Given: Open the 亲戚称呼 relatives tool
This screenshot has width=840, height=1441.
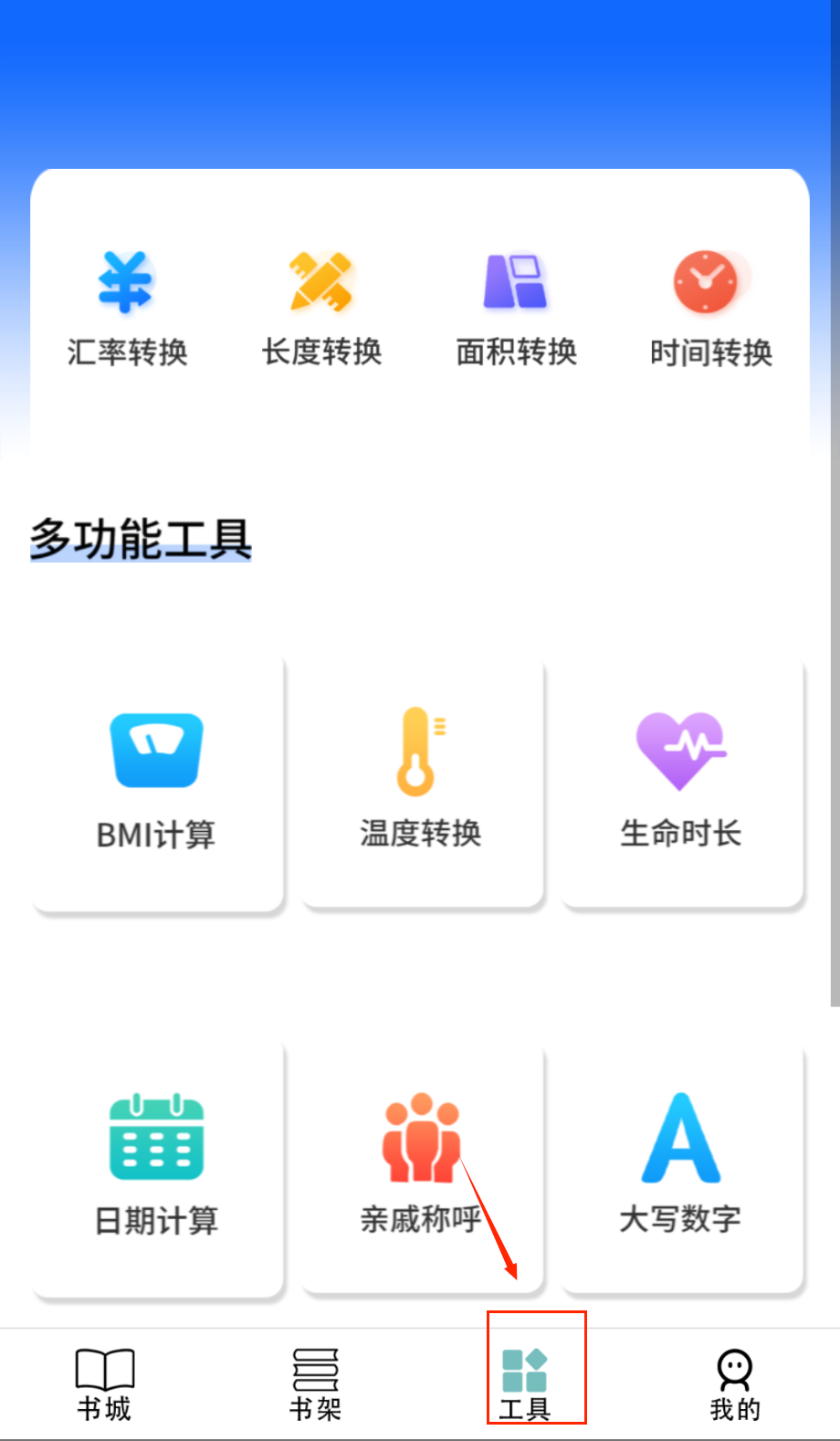Looking at the screenshot, I should click(x=420, y=1167).
